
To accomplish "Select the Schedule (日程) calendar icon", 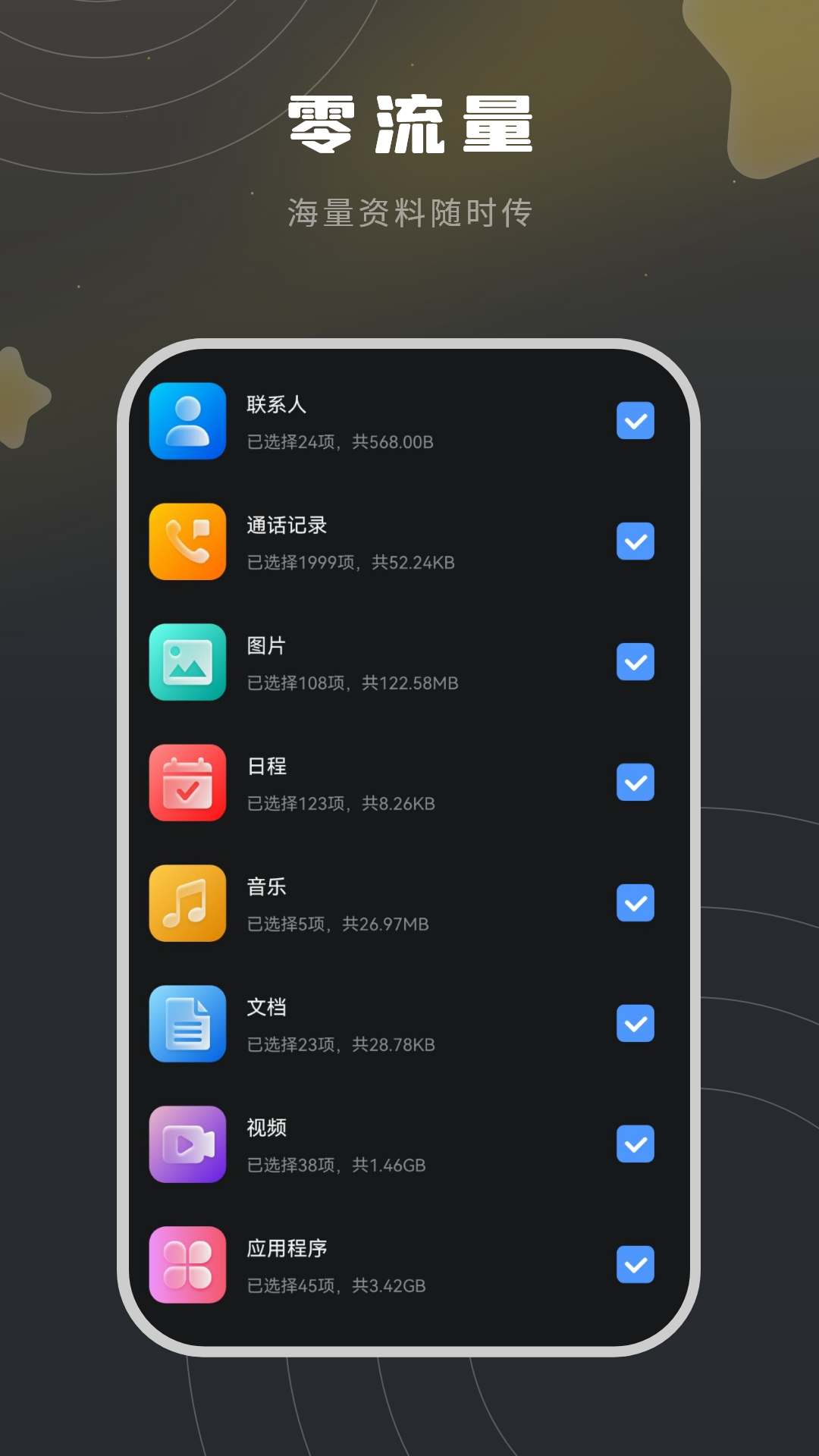I will (187, 783).
